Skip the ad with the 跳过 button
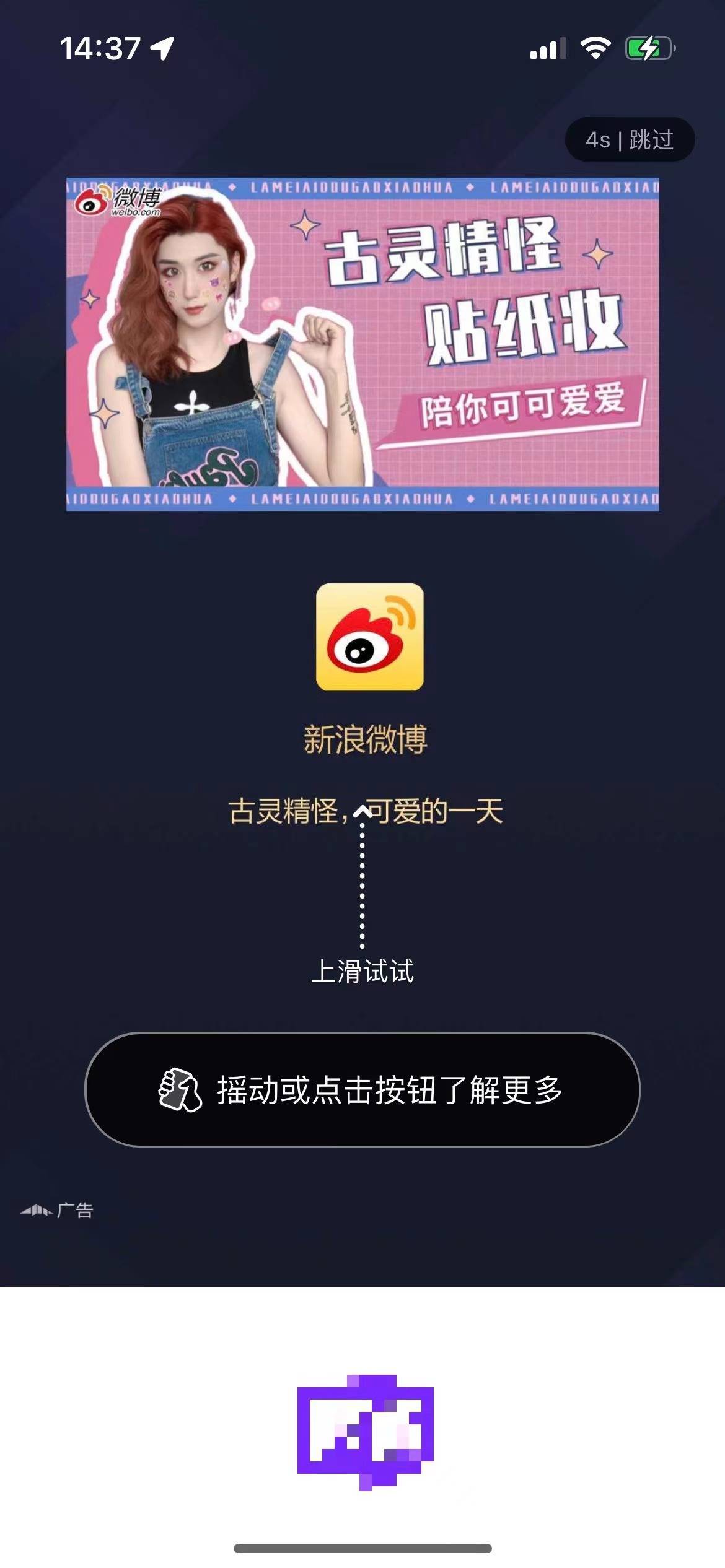The image size is (725, 1568). click(x=630, y=139)
